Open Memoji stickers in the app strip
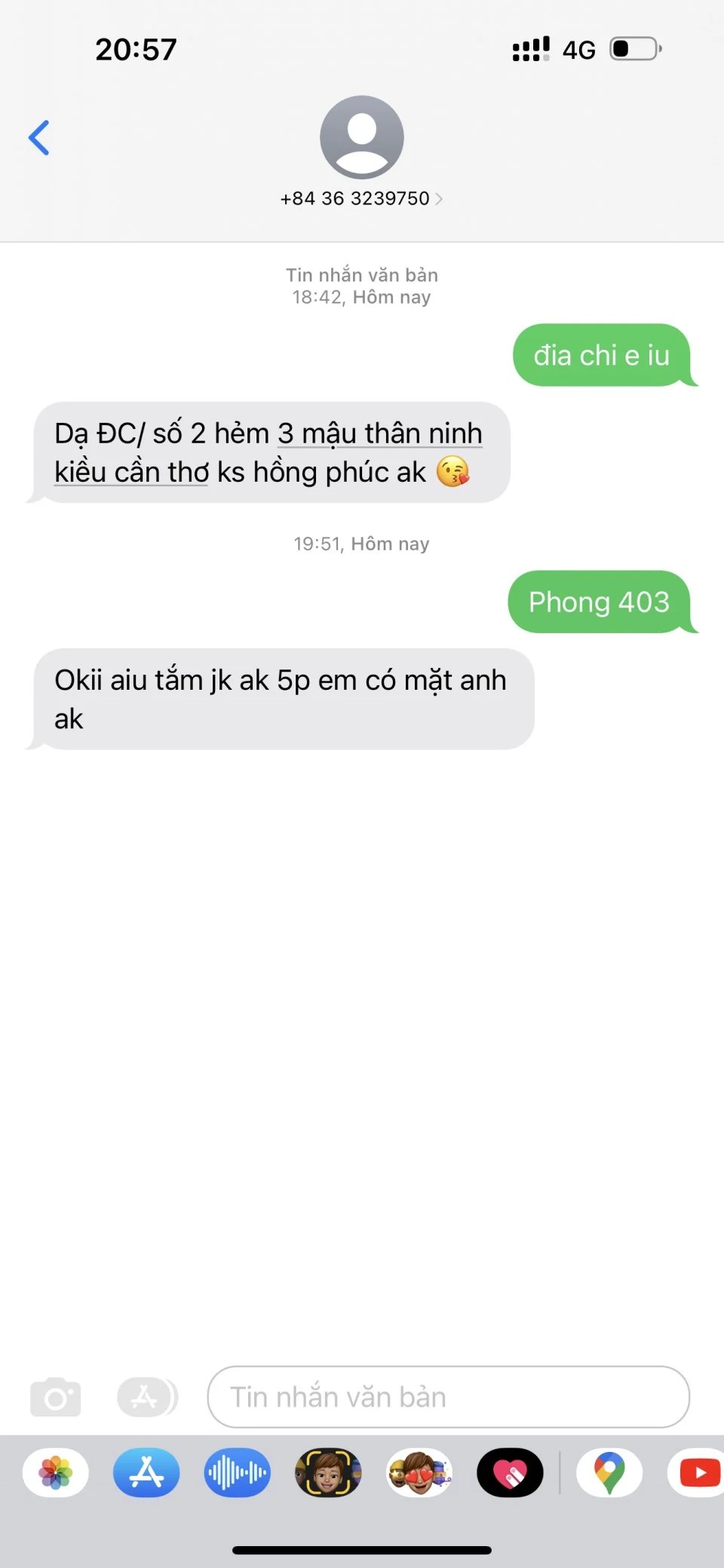The image size is (724, 1568). tap(419, 1472)
